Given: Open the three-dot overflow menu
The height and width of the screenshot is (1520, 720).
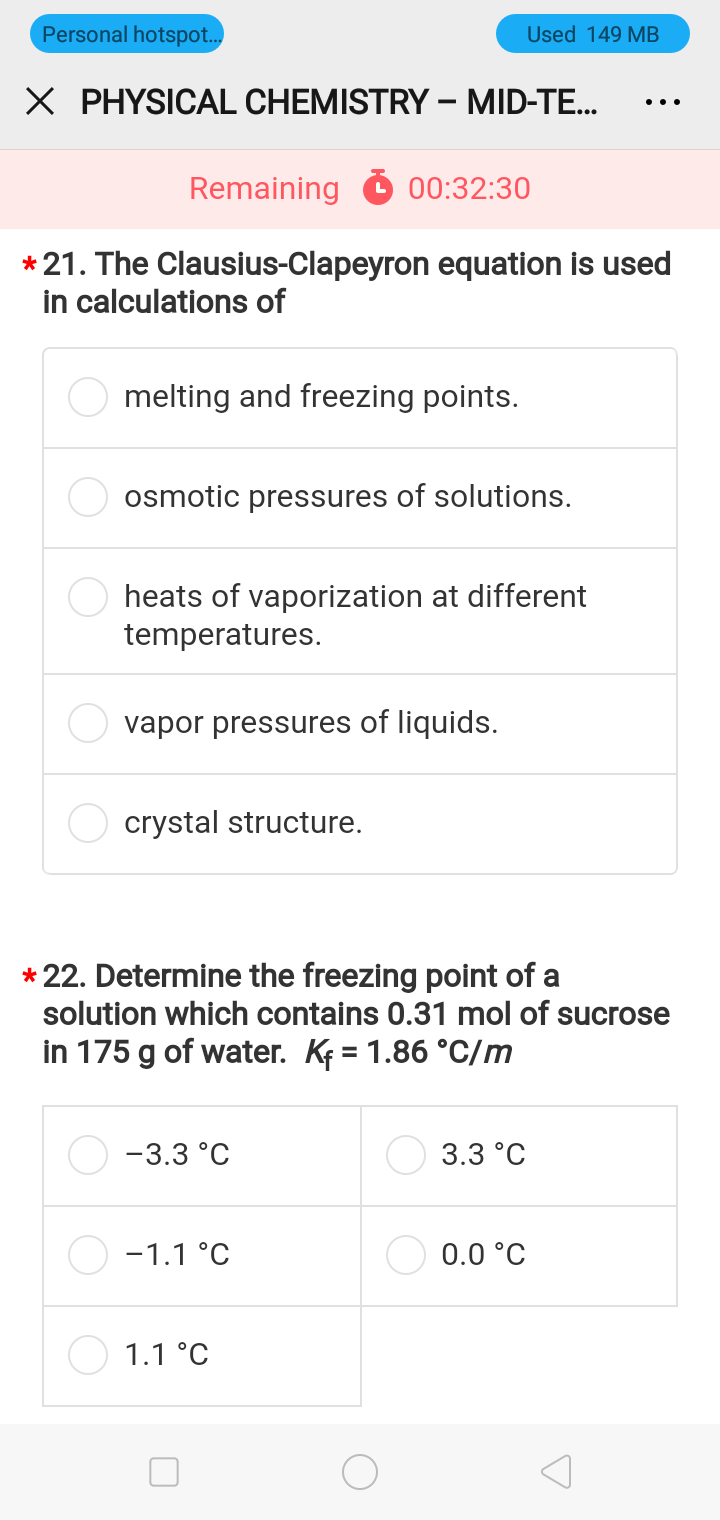Looking at the screenshot, I should tap(662, 101).
